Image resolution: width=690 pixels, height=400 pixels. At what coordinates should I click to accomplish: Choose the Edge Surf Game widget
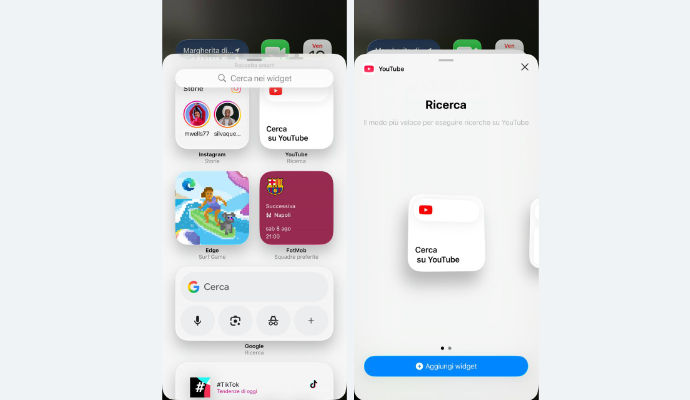211,208
